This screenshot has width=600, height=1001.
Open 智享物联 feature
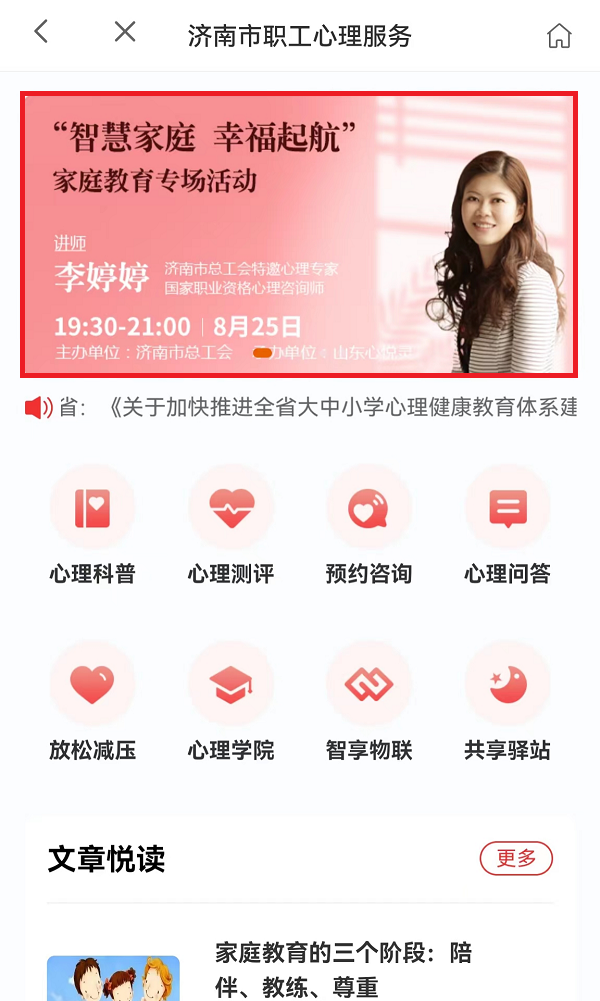pos(368,701)
